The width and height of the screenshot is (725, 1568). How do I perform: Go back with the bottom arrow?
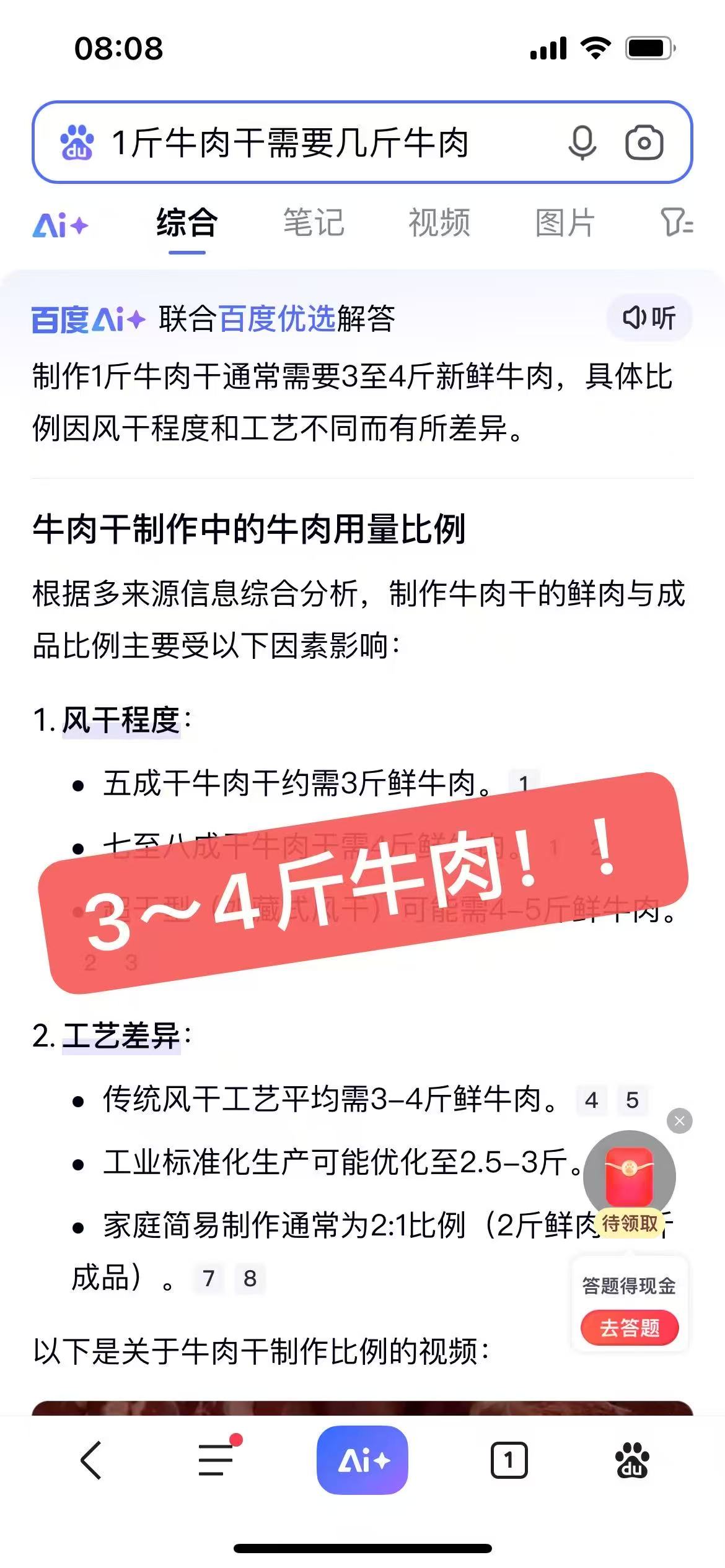(x=91, y=1460)
